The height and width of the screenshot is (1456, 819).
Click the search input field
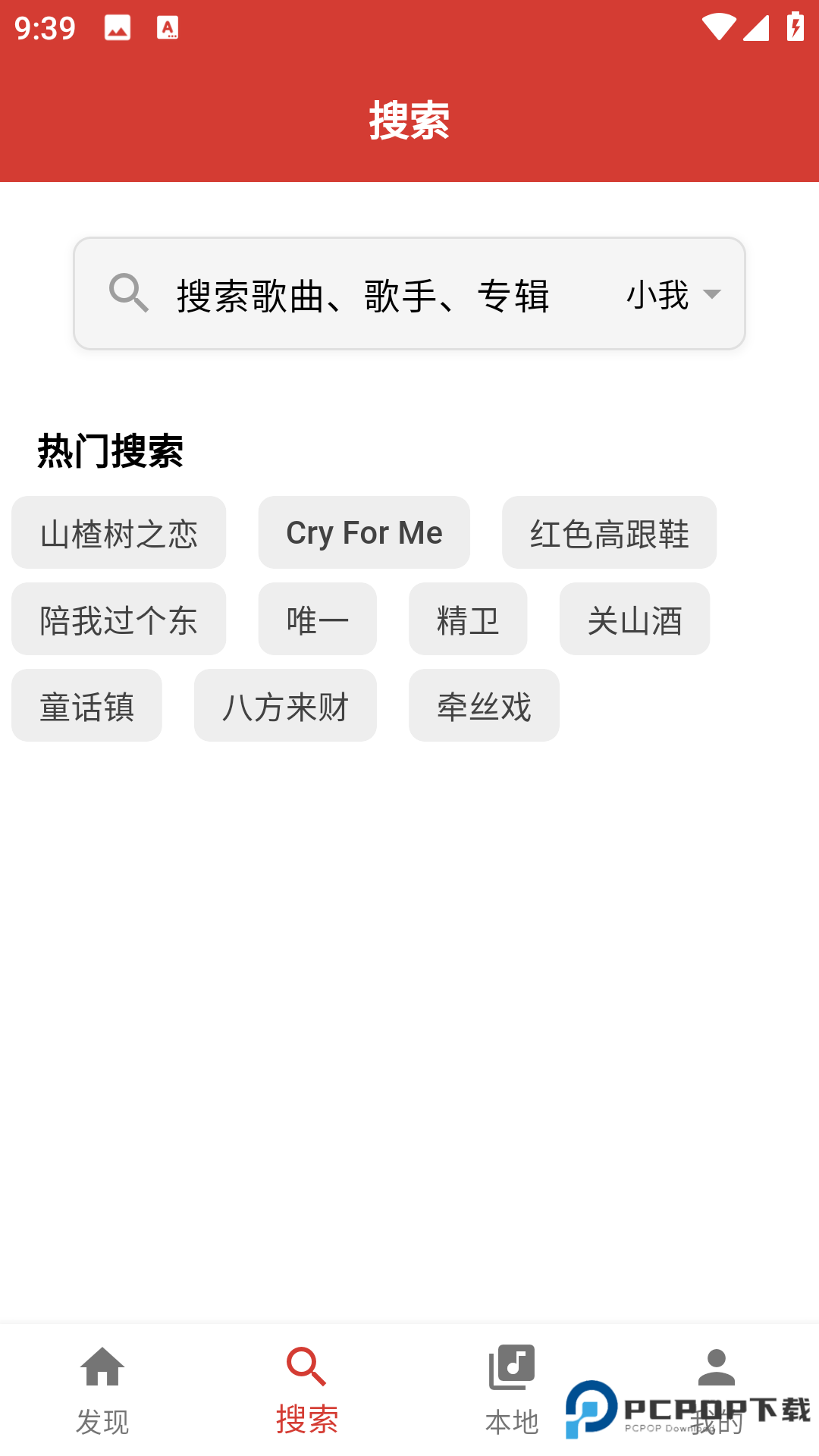[364, 292]
